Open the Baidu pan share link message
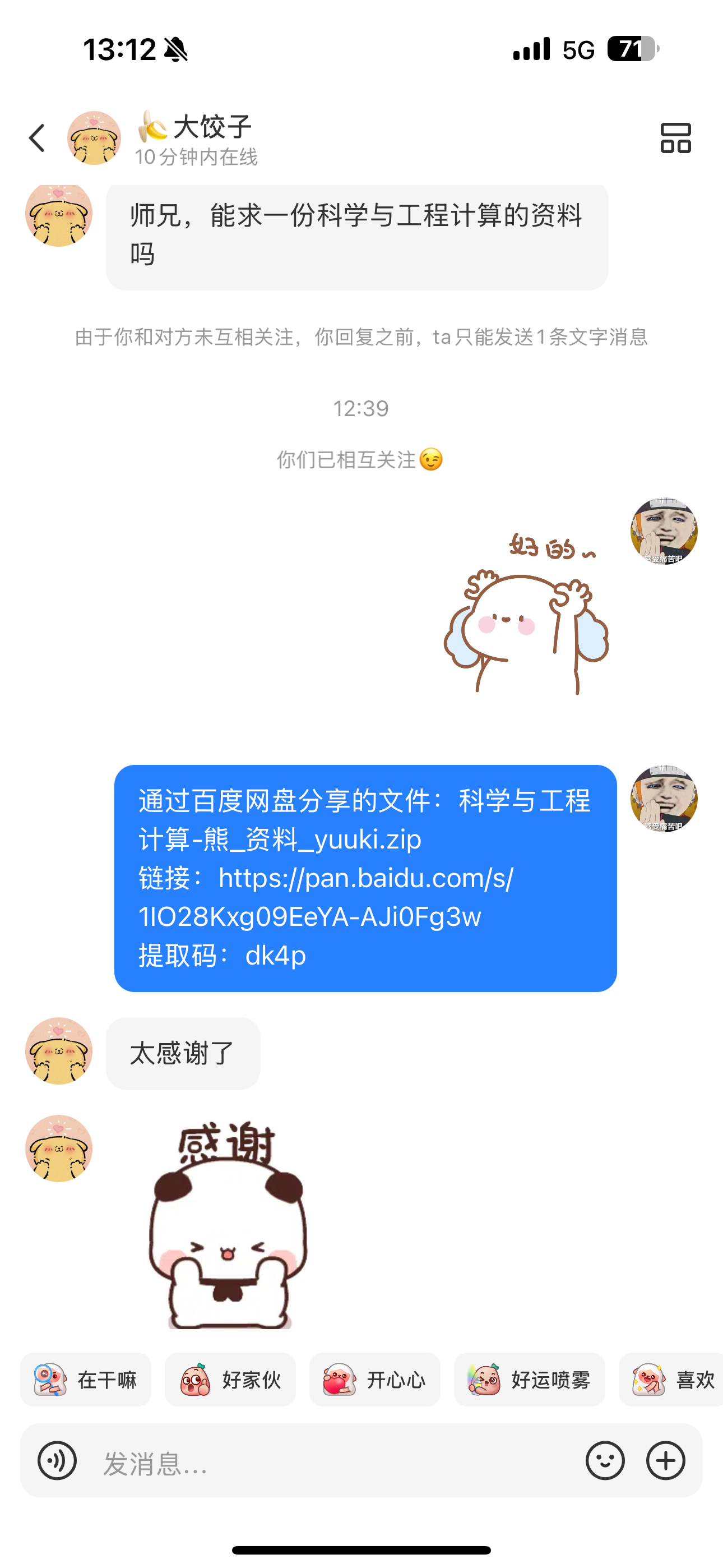The height and width of the screenshot is (1568, 723). coord(365,878)
